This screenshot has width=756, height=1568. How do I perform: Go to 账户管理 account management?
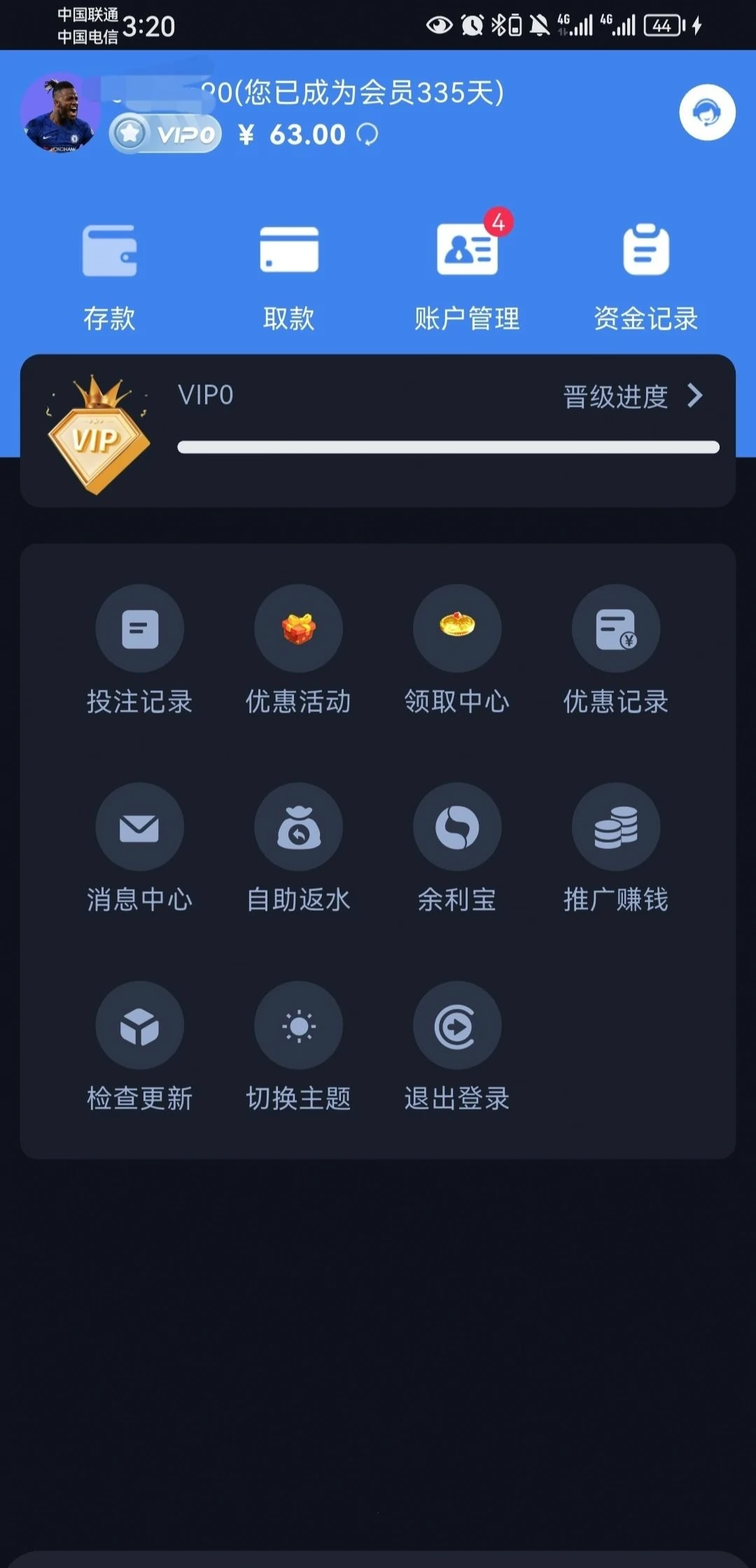tap(467, 276)
